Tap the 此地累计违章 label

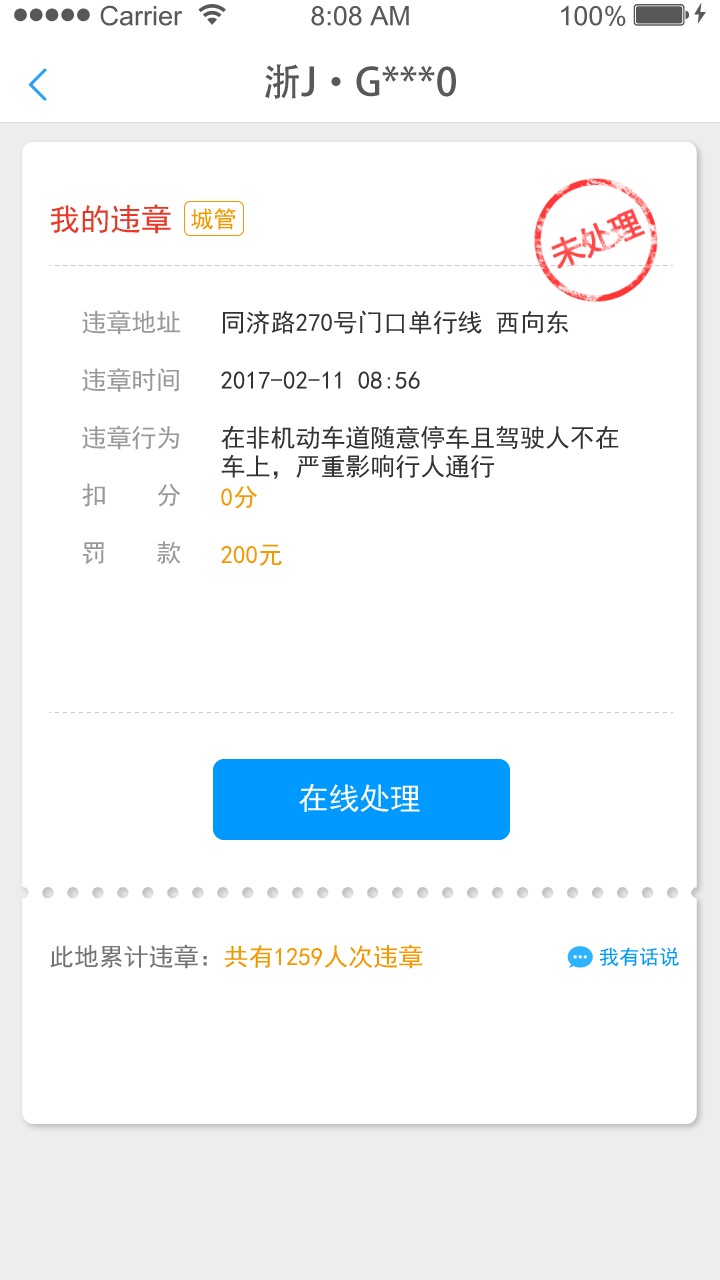pos(130,957)
